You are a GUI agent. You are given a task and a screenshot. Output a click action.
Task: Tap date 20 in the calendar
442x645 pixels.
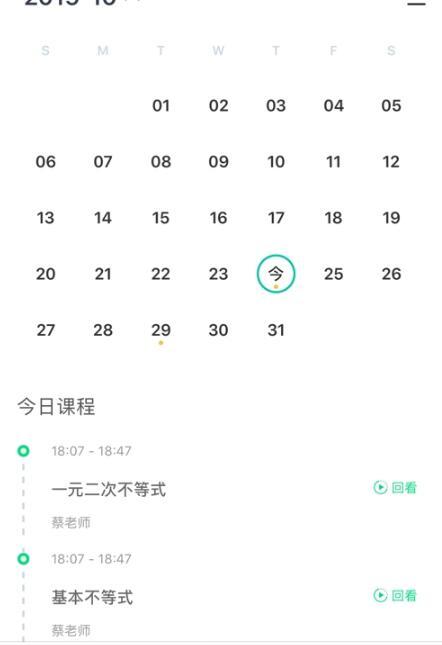(x=46, y=274)
